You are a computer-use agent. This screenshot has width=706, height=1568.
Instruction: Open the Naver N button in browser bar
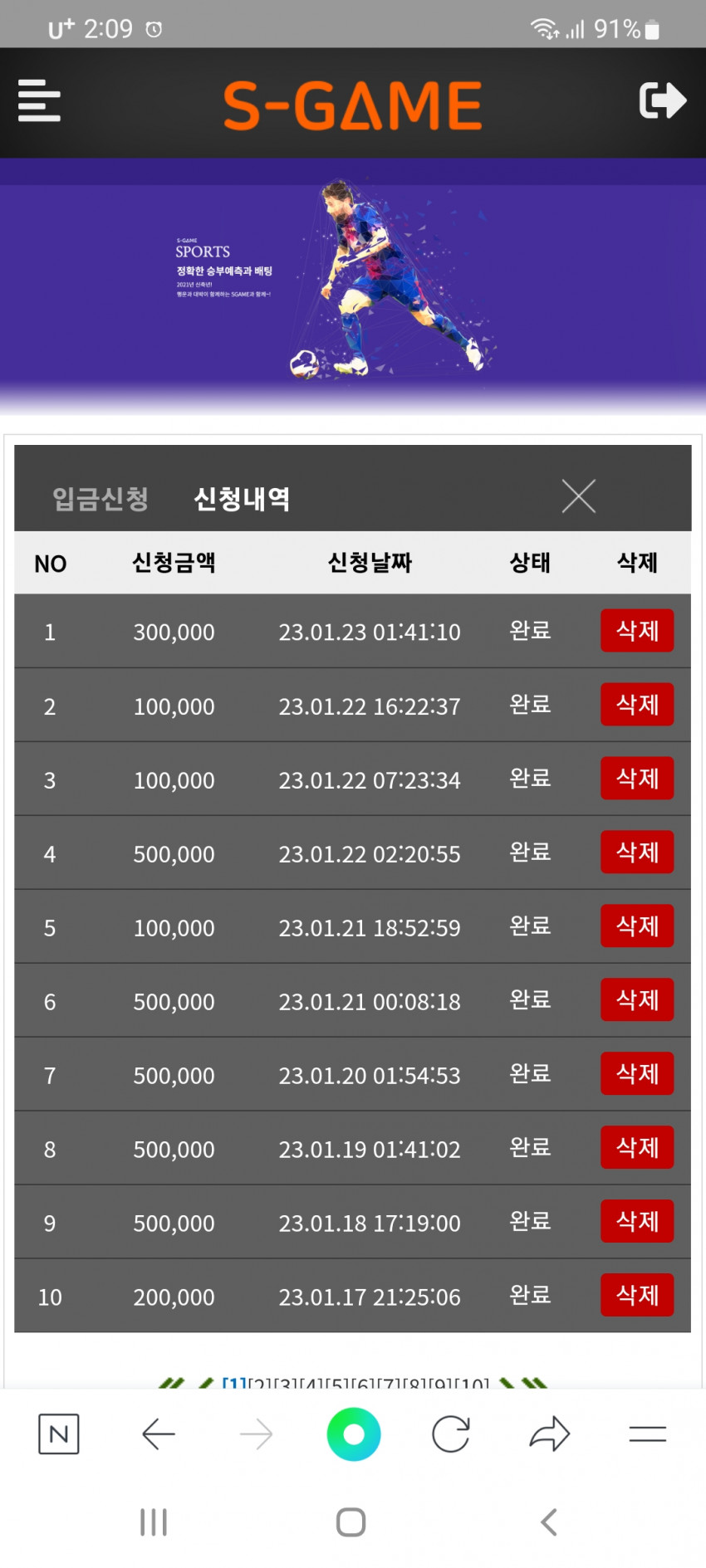click(x=59, y=1434)
